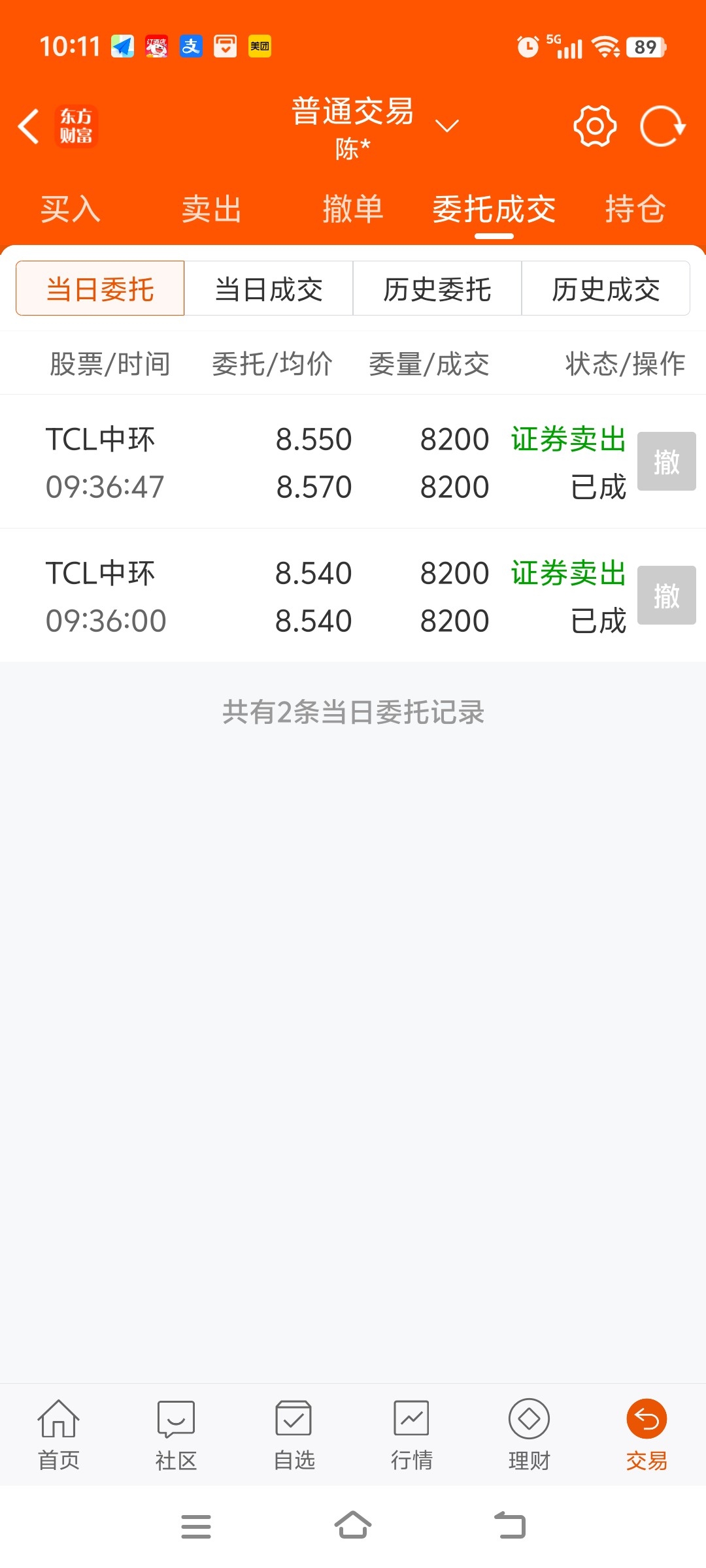Open the 撤单 tab
706x1568 pixels.
click(x=353, y=210)
